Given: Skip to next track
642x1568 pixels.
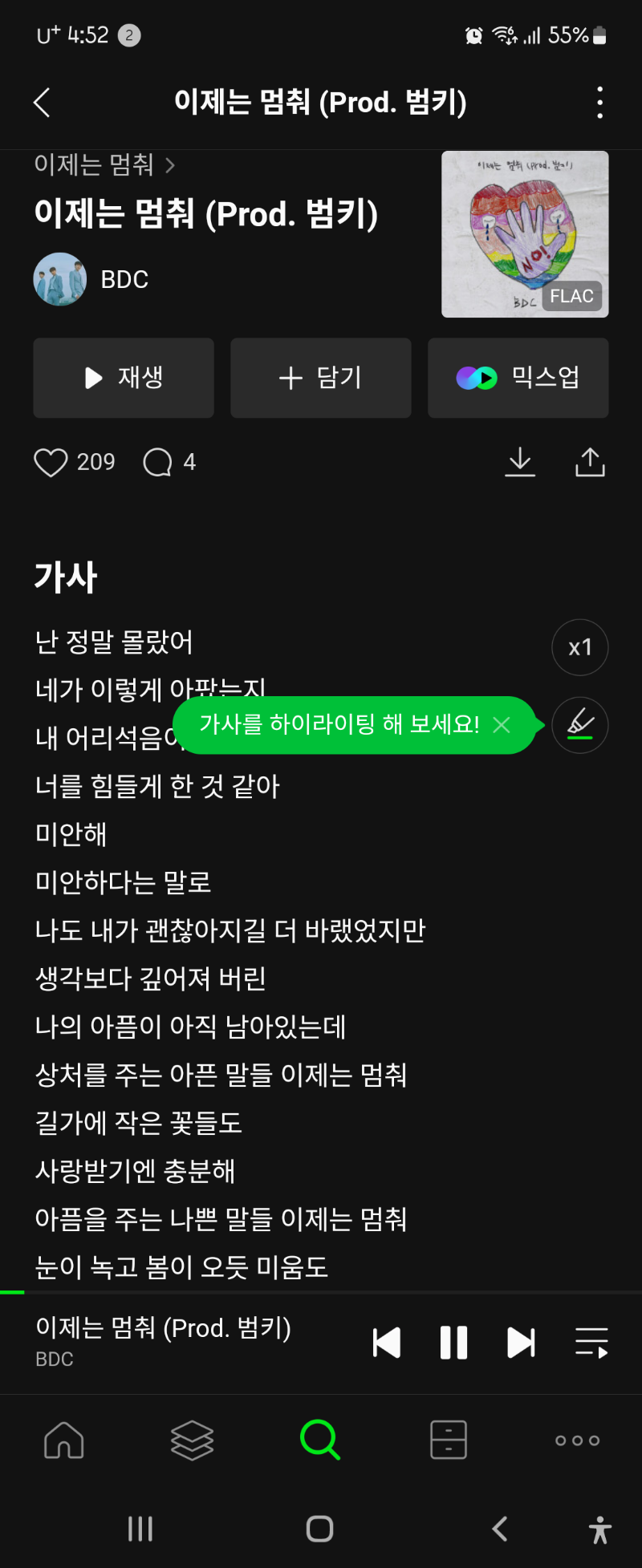Looking at the screenshot, I should [521, 1343].
